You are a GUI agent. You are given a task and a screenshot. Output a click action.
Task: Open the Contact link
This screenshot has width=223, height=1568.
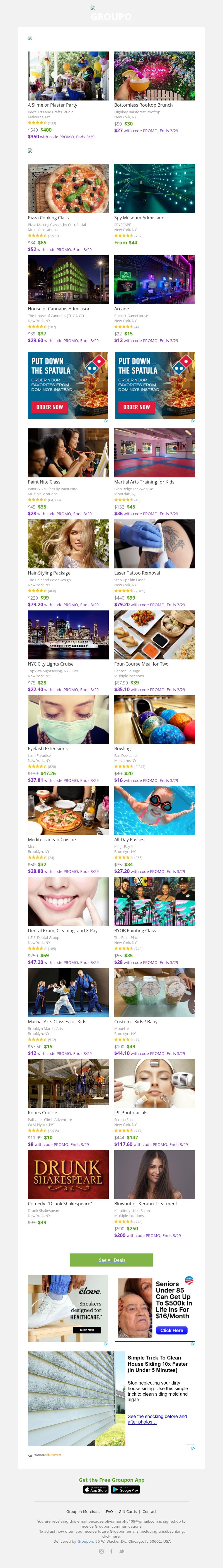(149, 1511)
